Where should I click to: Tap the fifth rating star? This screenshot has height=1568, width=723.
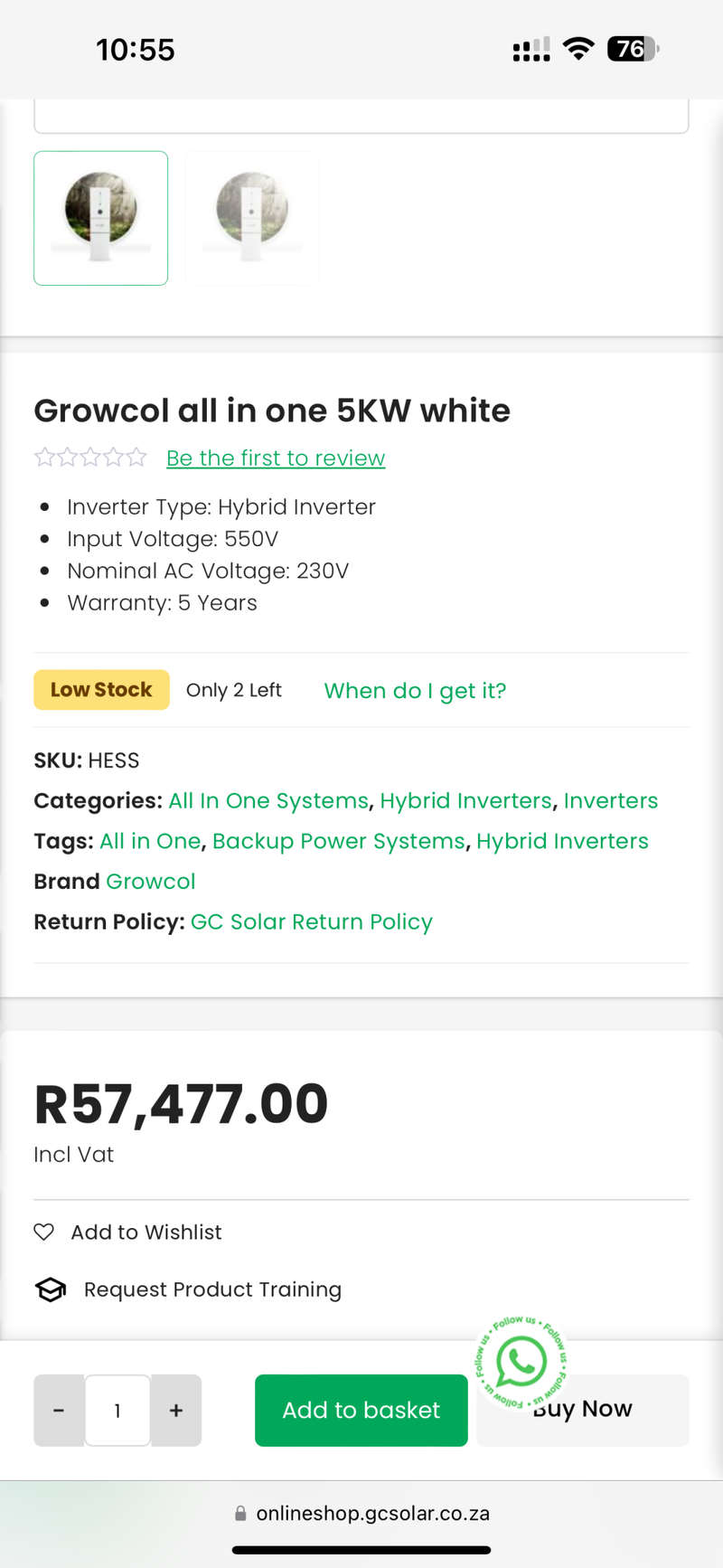136,458
